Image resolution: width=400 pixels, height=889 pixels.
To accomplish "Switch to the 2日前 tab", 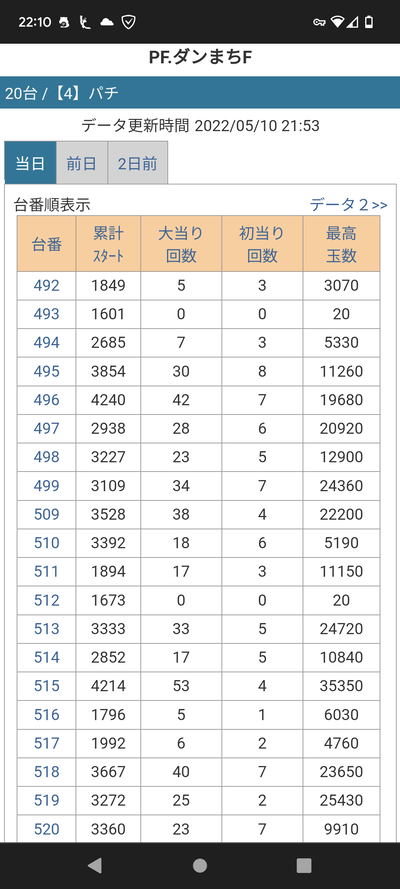I will pos(138,163).
